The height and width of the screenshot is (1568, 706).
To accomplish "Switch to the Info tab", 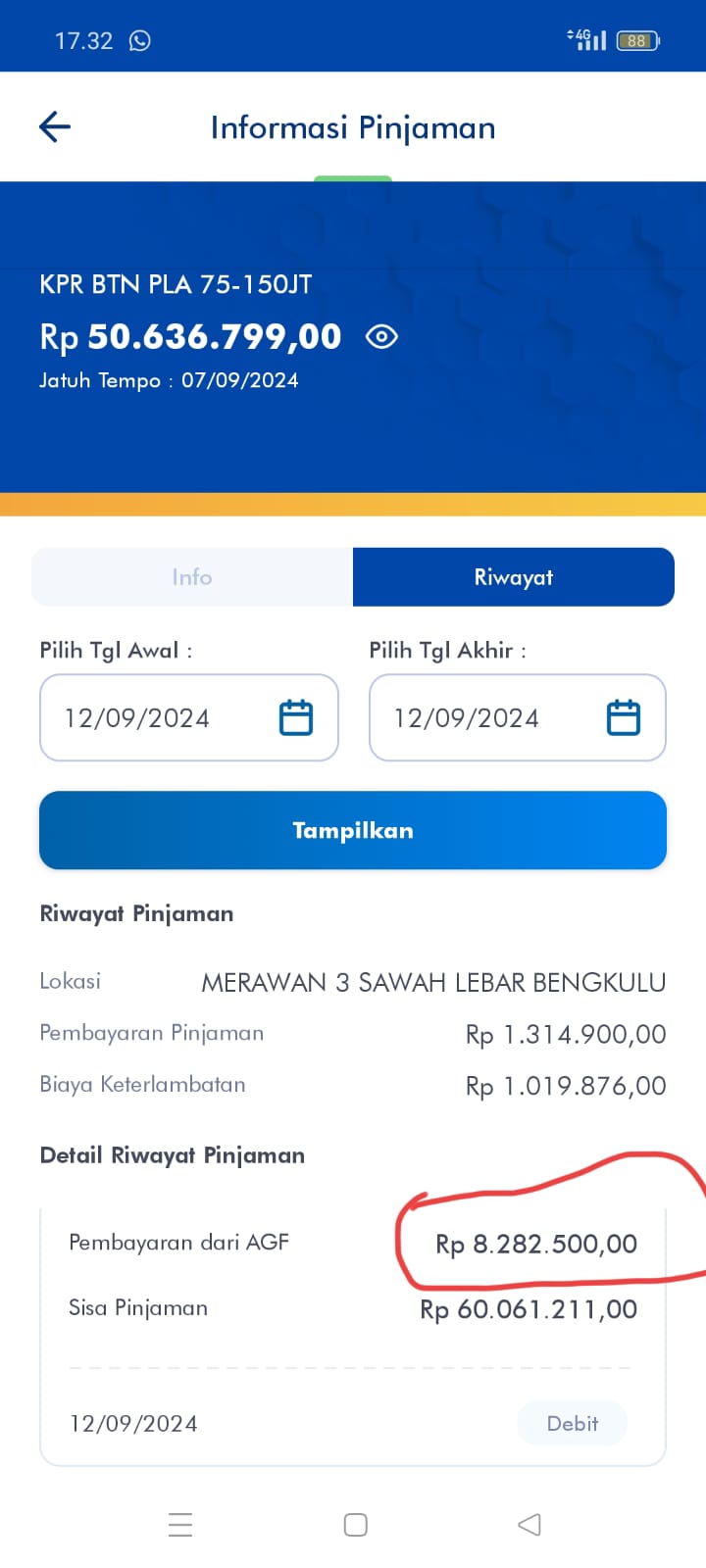I will tap(192, 577).
